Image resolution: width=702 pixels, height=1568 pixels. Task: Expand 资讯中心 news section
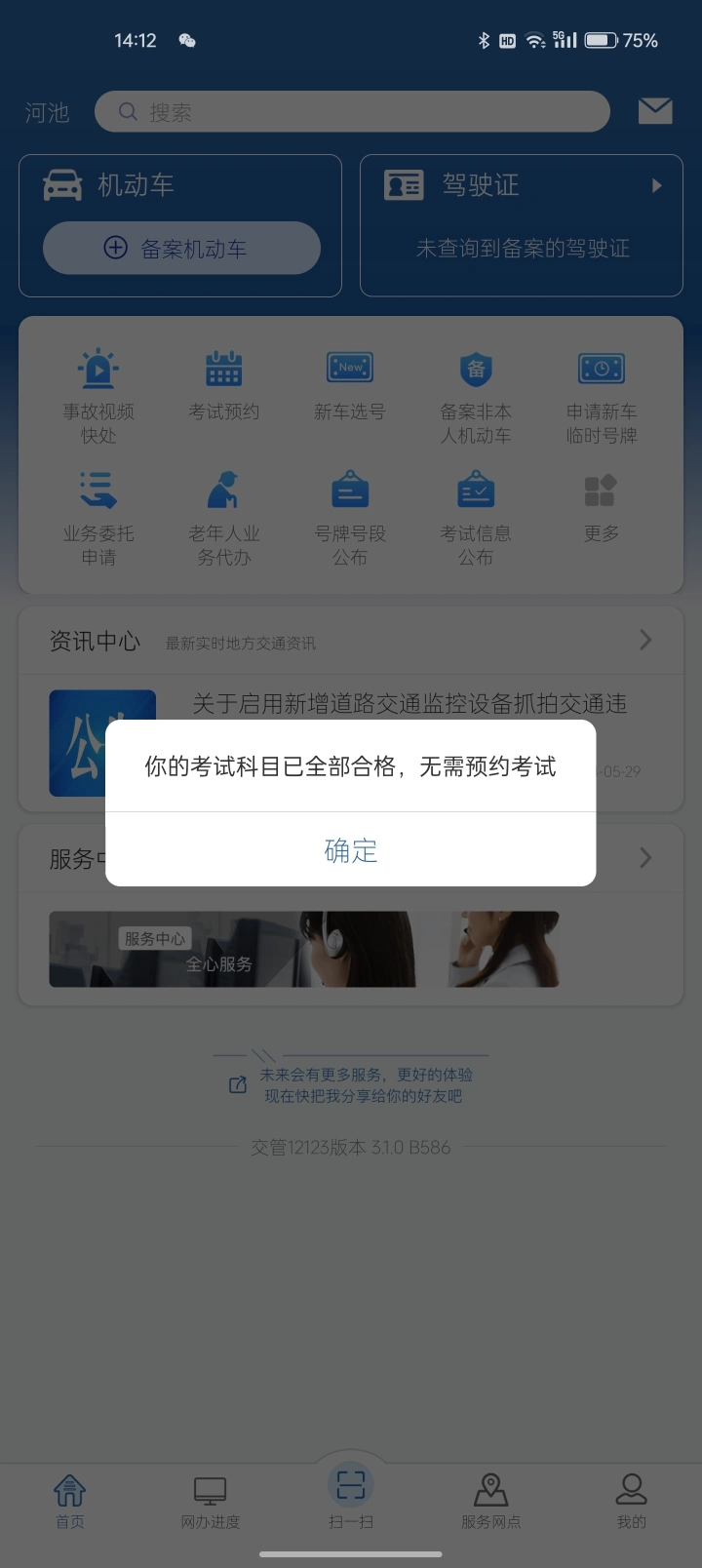[x=351, y=641]
